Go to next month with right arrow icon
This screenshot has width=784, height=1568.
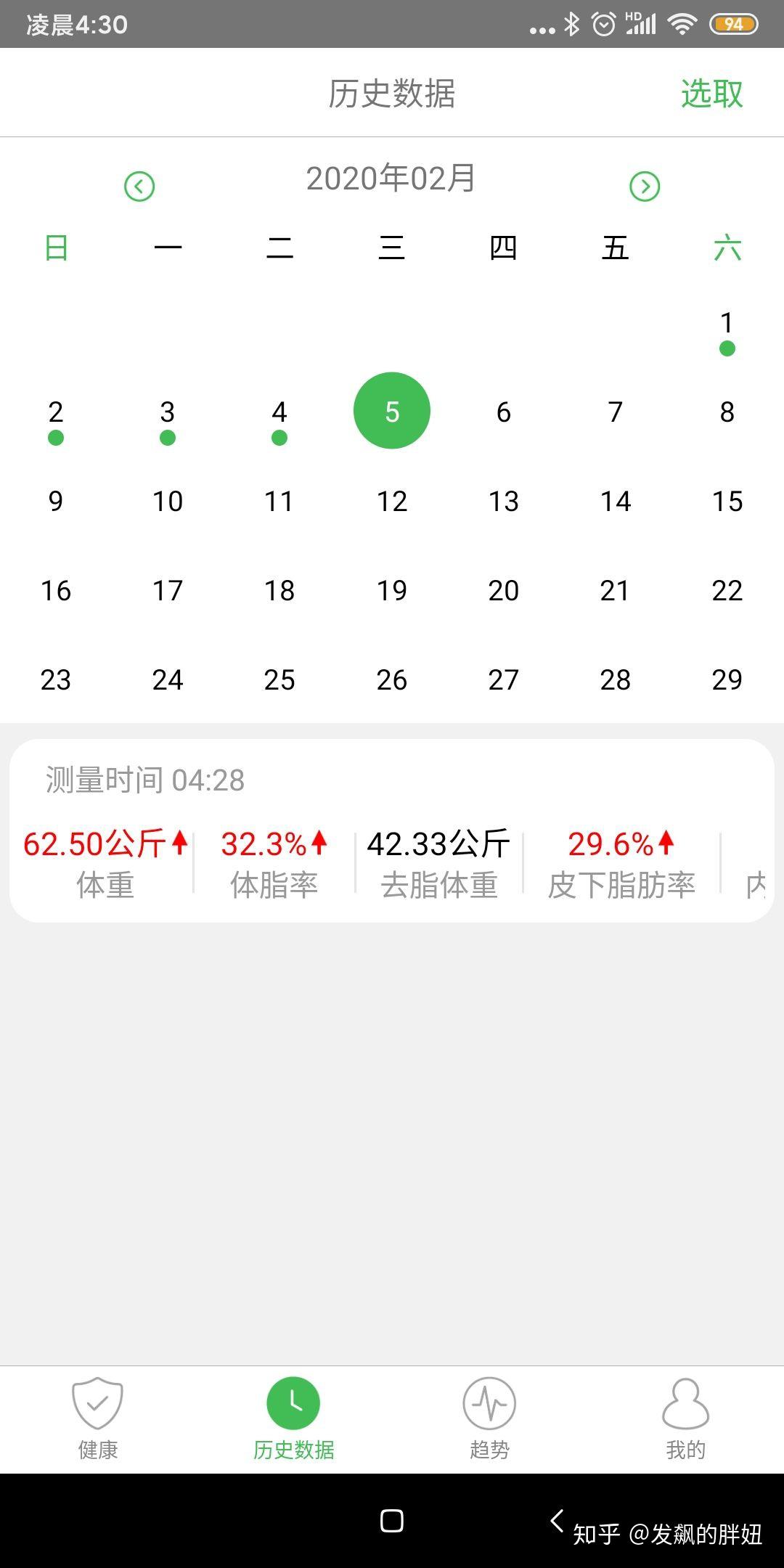click(x=645, y=186)
